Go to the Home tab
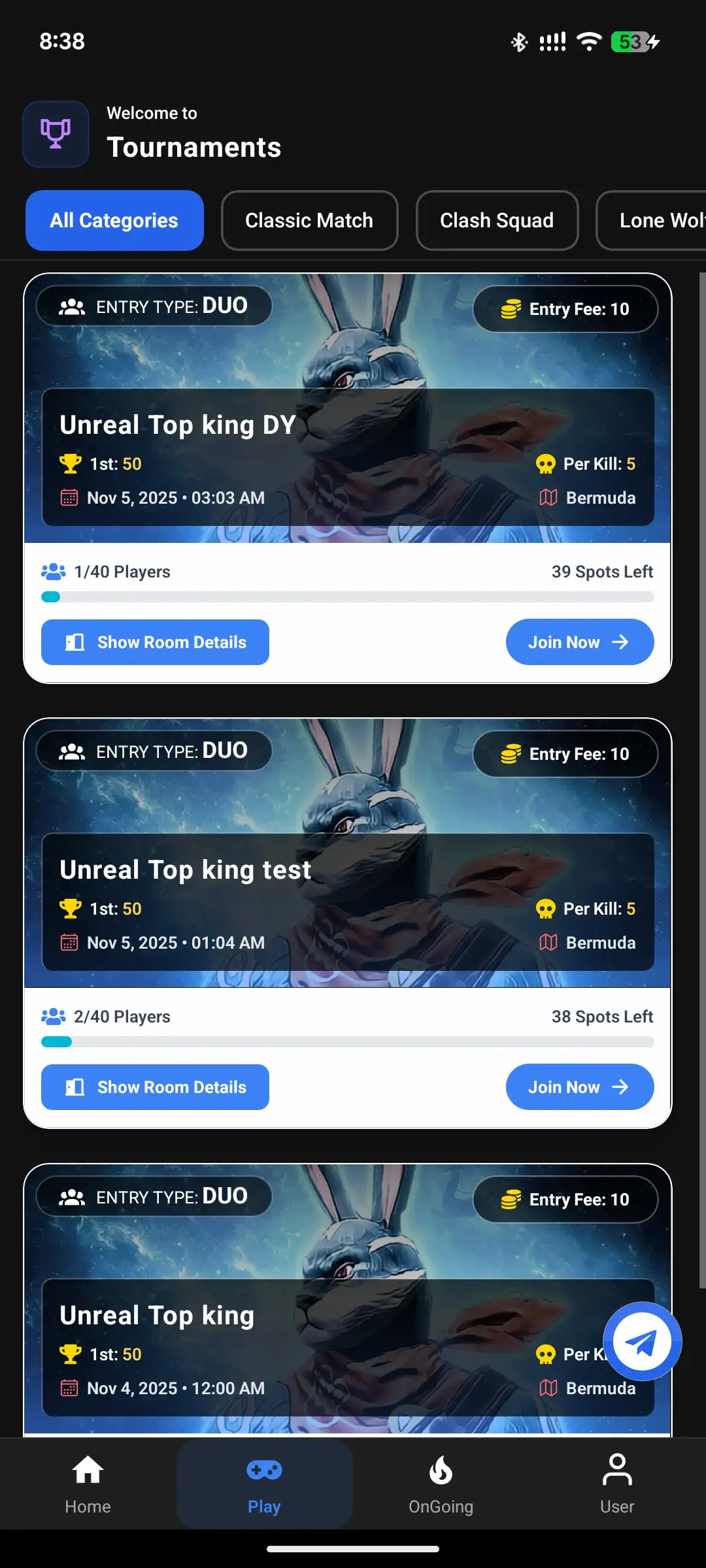 tap(88, 1483)
